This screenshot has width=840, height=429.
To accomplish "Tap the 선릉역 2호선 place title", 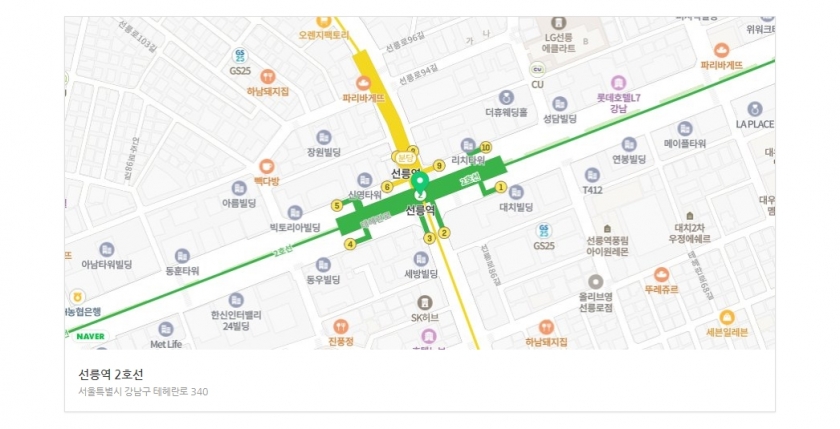I will [112, 374].
